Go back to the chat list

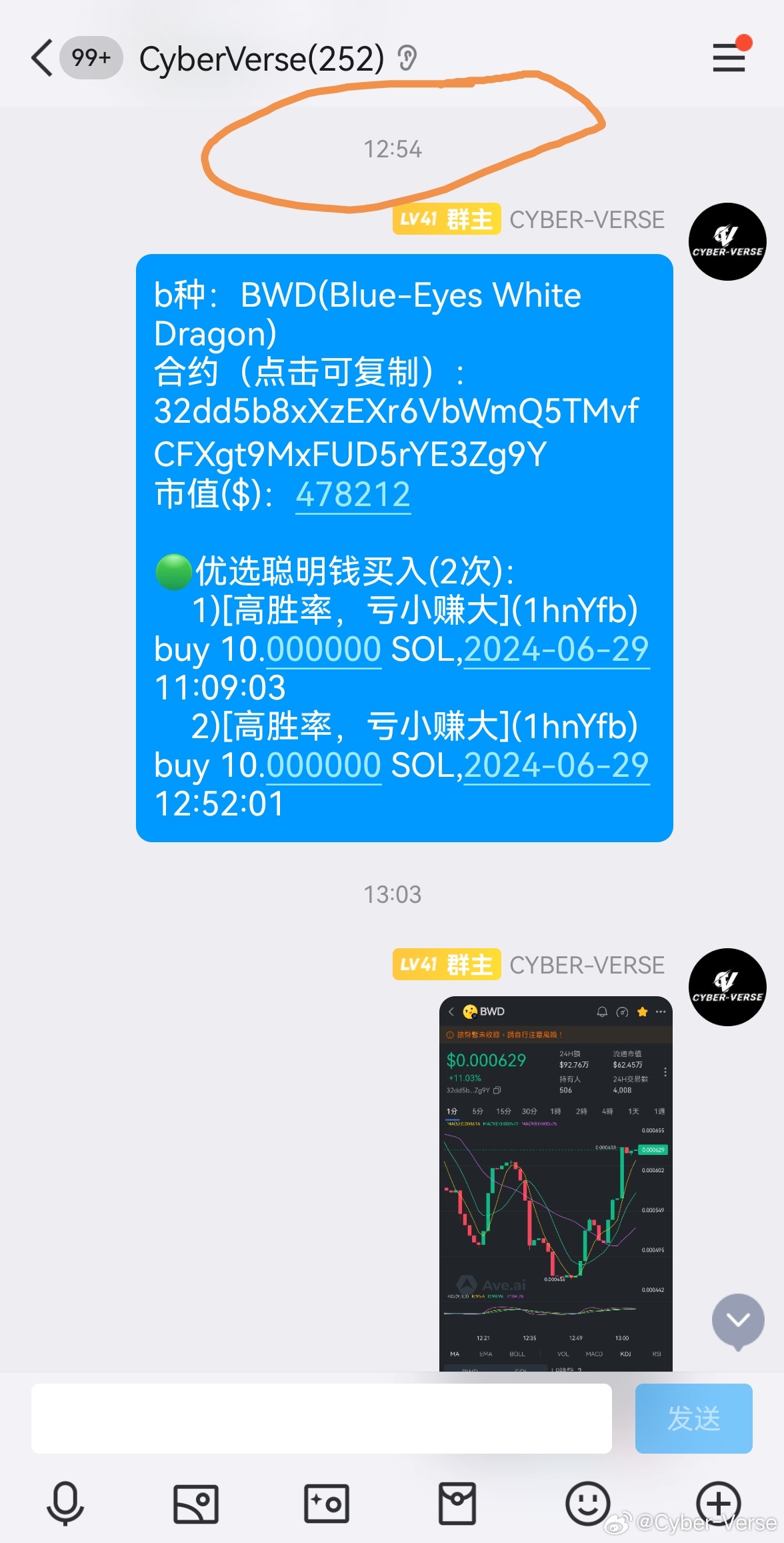[41, 58]
